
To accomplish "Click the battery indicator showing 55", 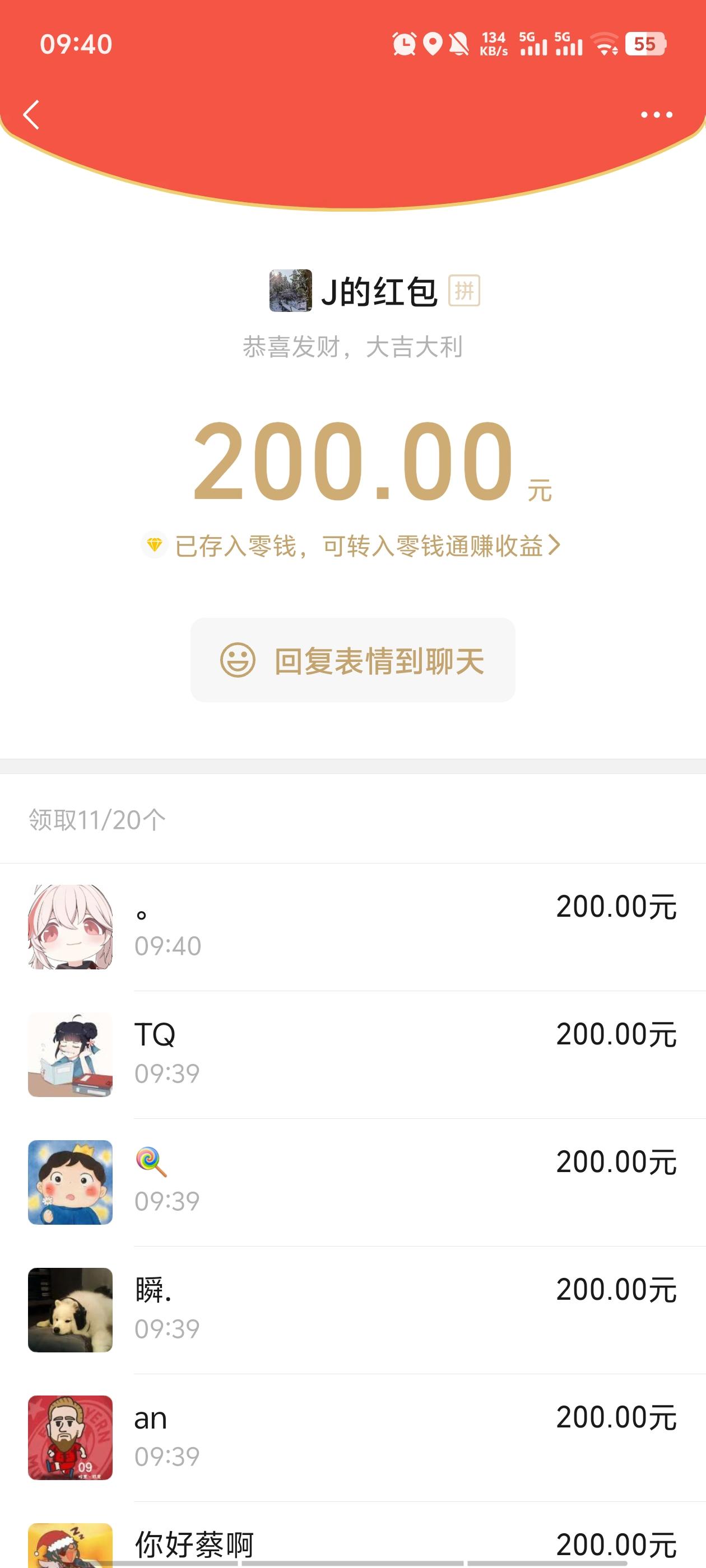I will (645, 44).
